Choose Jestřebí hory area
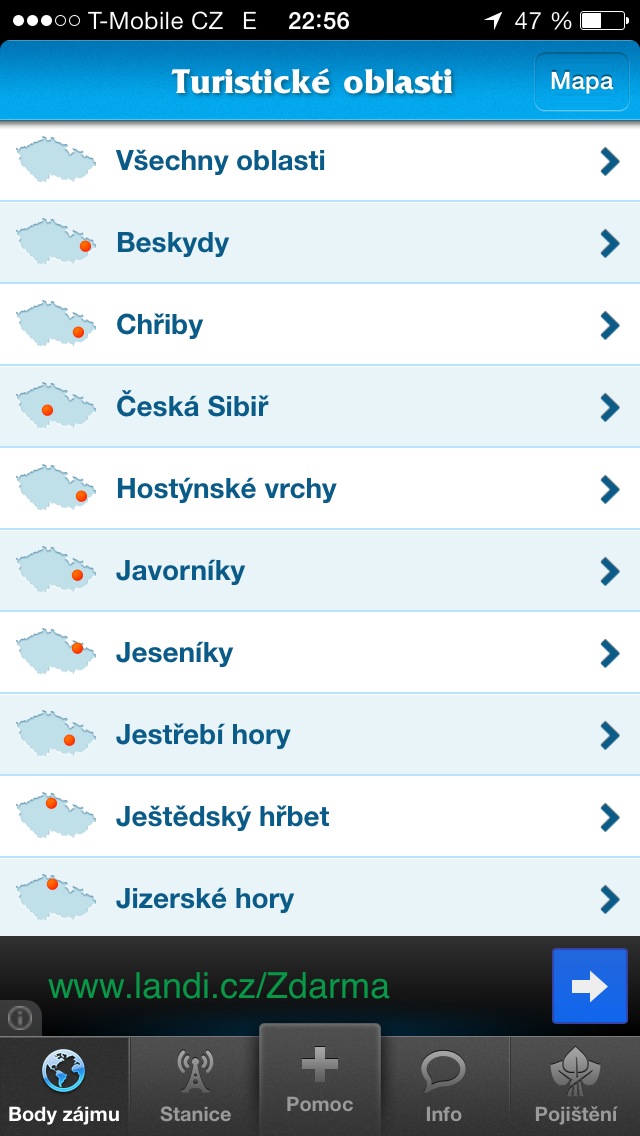640x1136 pixels. click(x=320, y=735)
